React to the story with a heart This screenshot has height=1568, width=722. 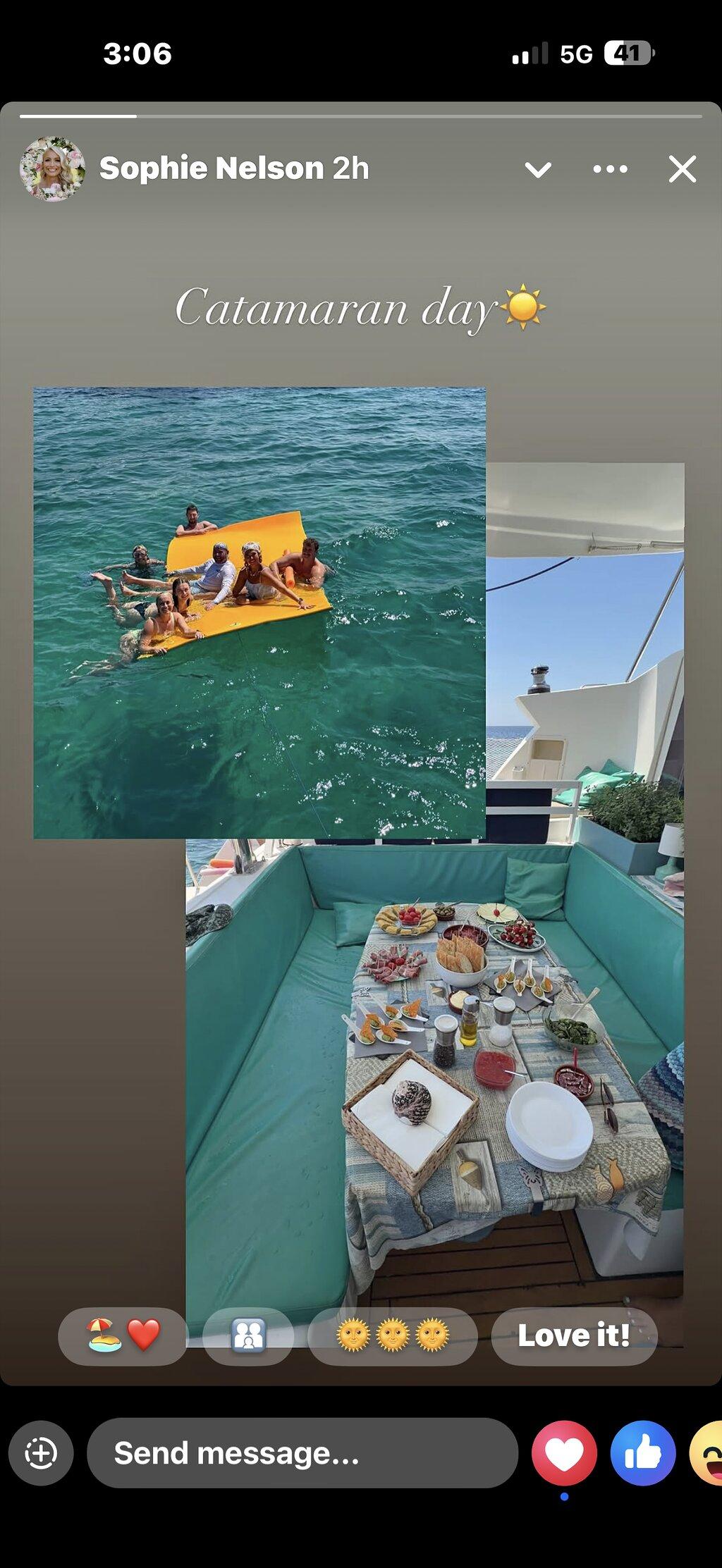pyautogui.click(x=564, y=1453)
